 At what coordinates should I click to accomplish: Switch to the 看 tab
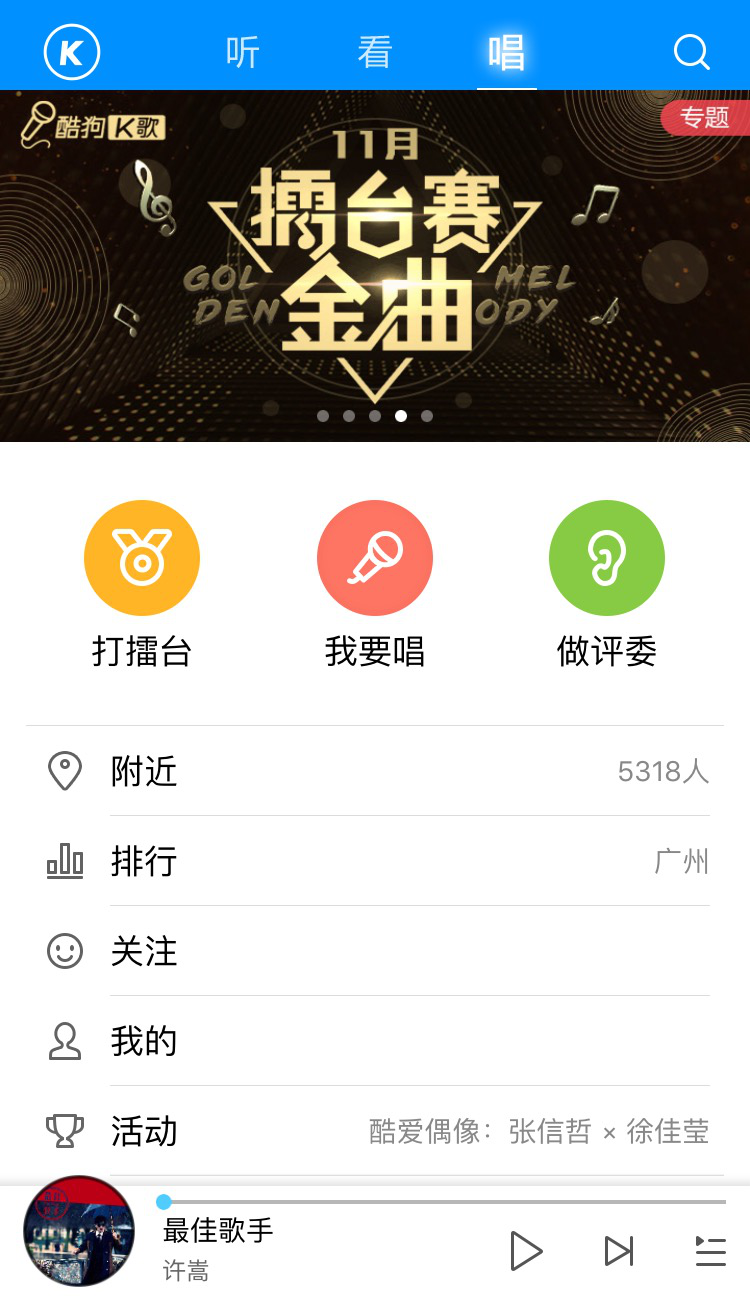pos(375,52)
